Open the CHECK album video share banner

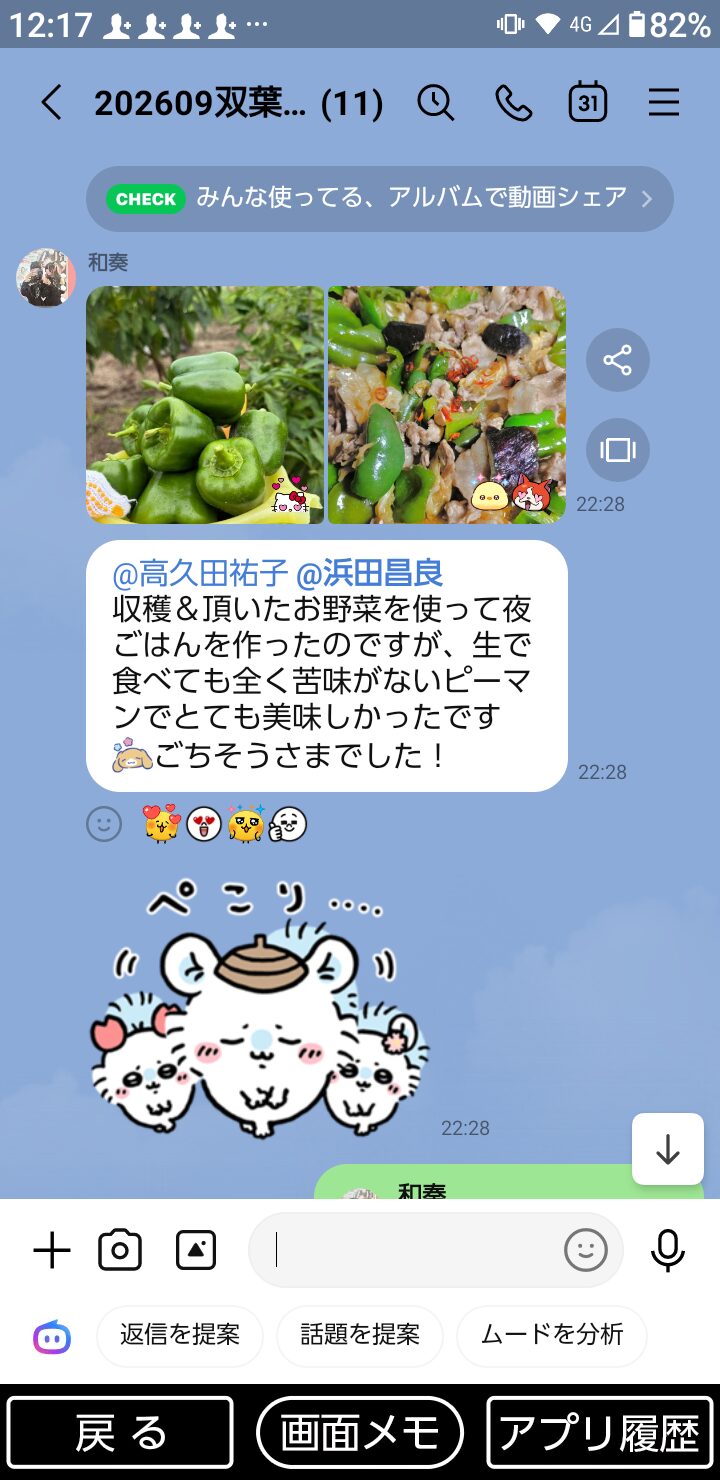(x=380, y=198)
